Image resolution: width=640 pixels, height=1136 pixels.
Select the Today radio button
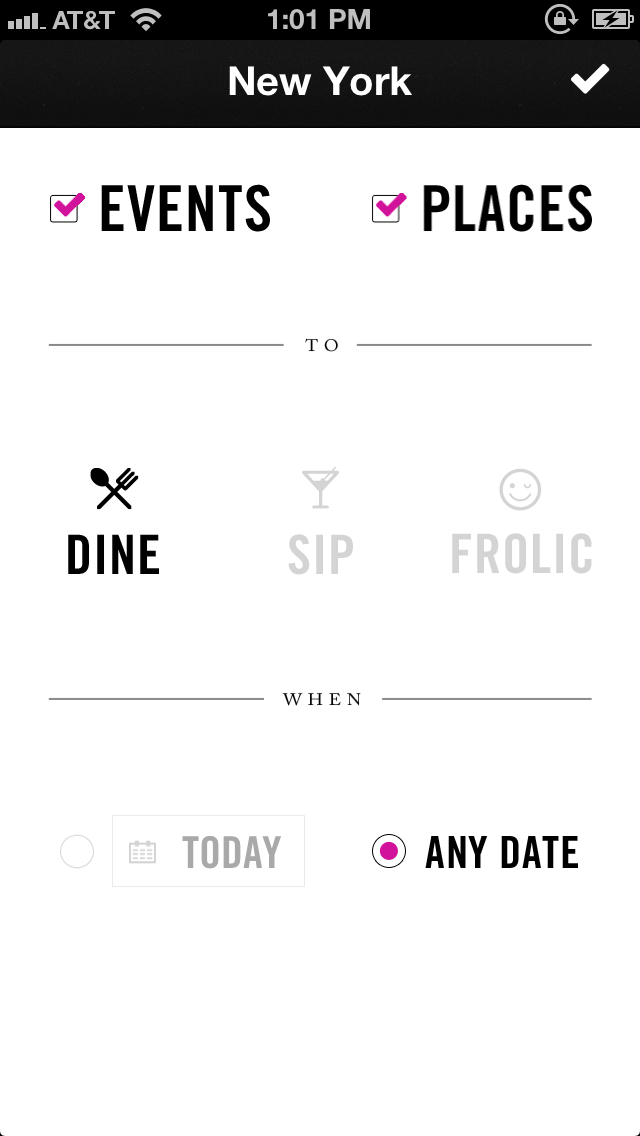77,852
